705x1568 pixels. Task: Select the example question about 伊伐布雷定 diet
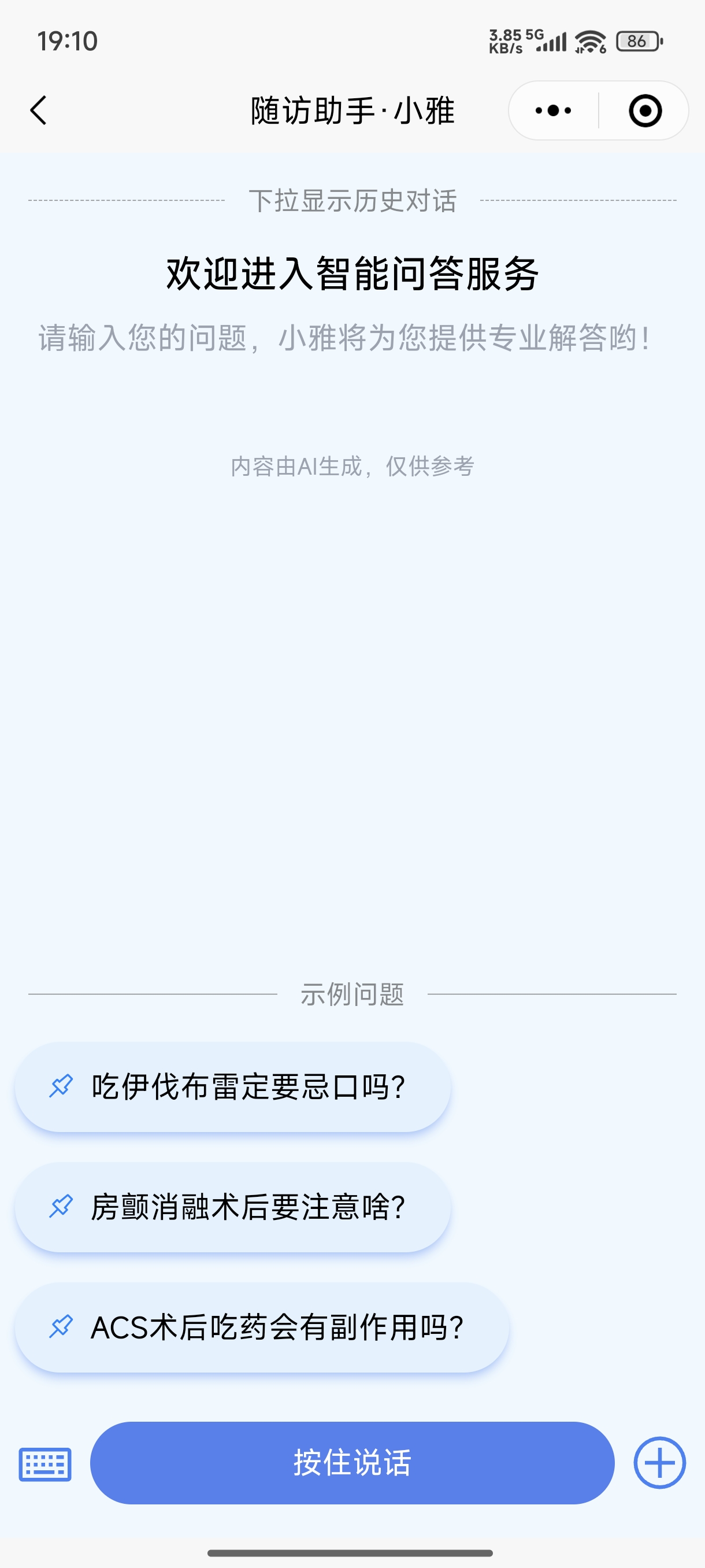click(x=233, y=1086)
